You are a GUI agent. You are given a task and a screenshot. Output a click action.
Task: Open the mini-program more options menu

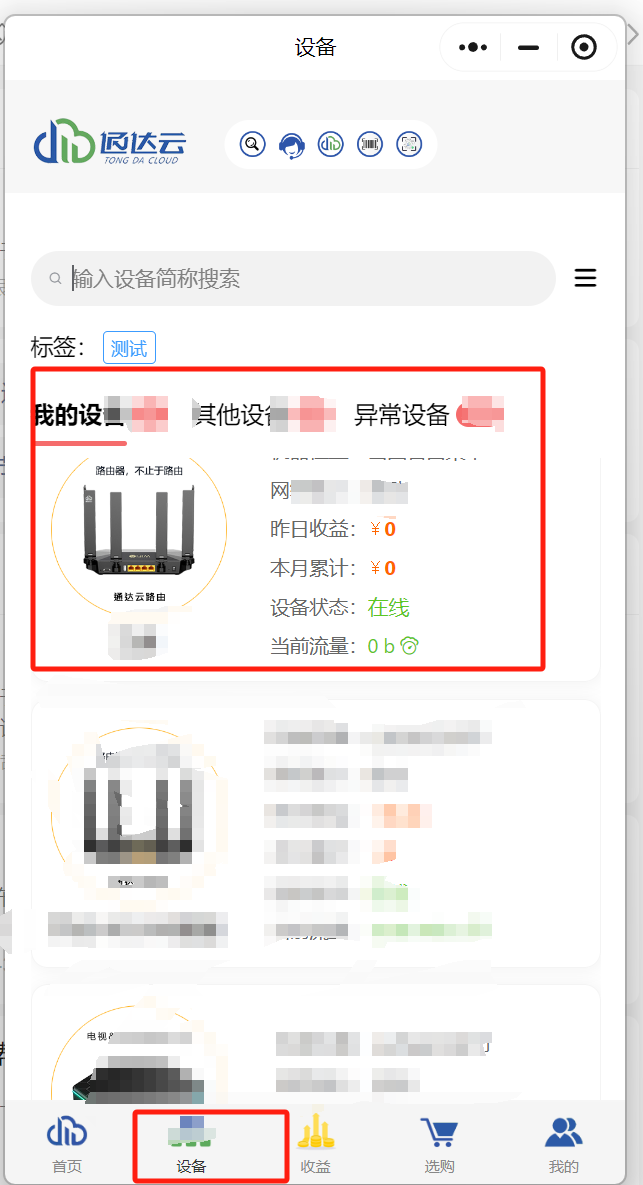pyautogui.click(x=472, y=47)
